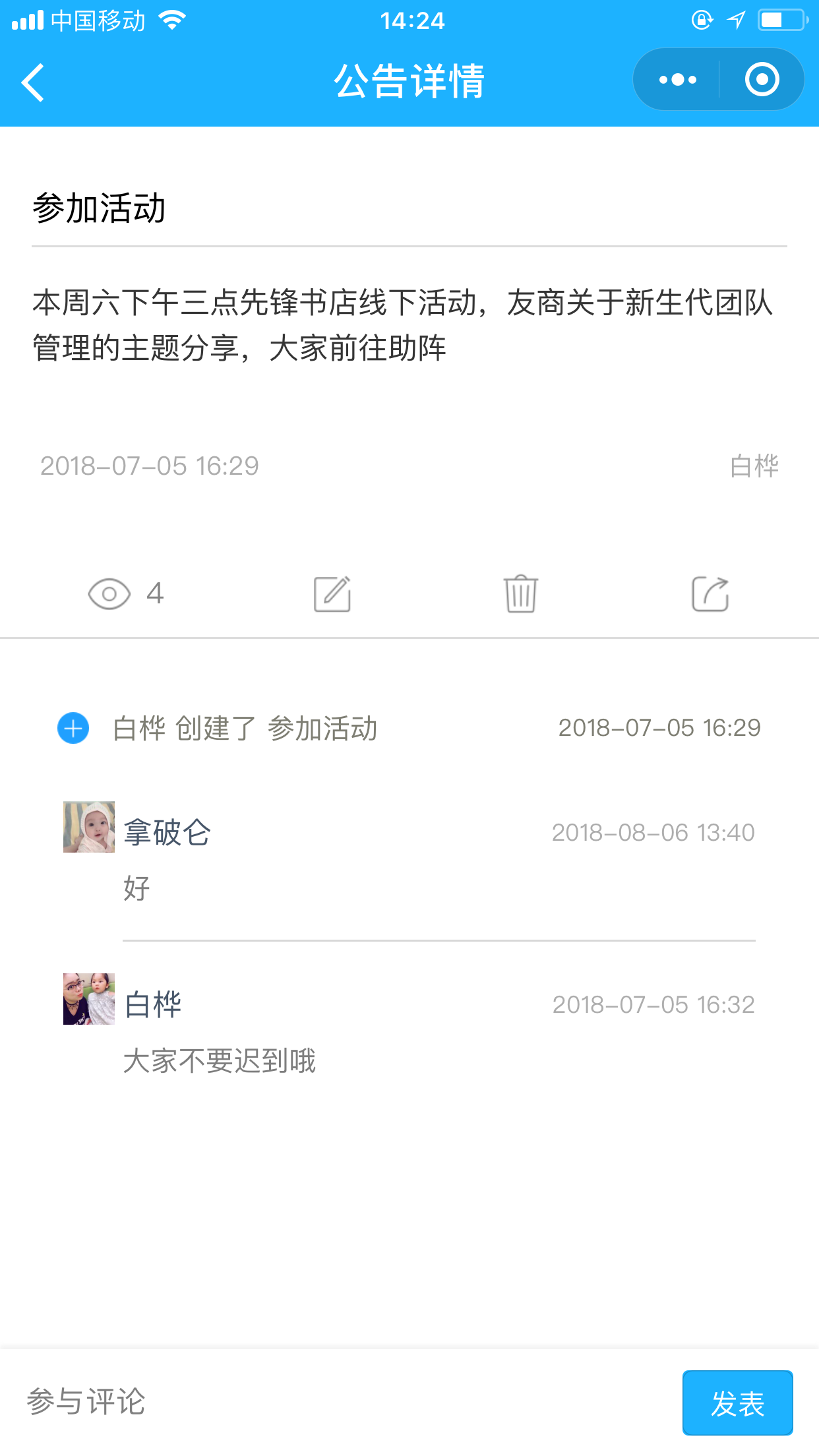The image size is (819, 1456).
Task: Open 拿破仑's avatar in the comments
Action: [89, 827]
